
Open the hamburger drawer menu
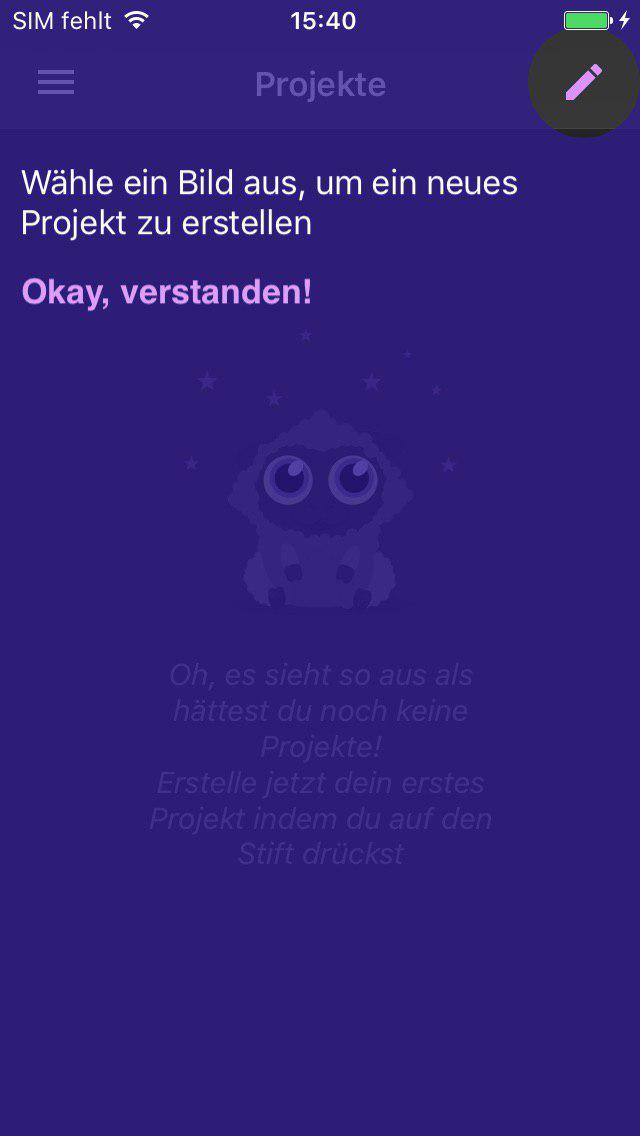(56, 83)
